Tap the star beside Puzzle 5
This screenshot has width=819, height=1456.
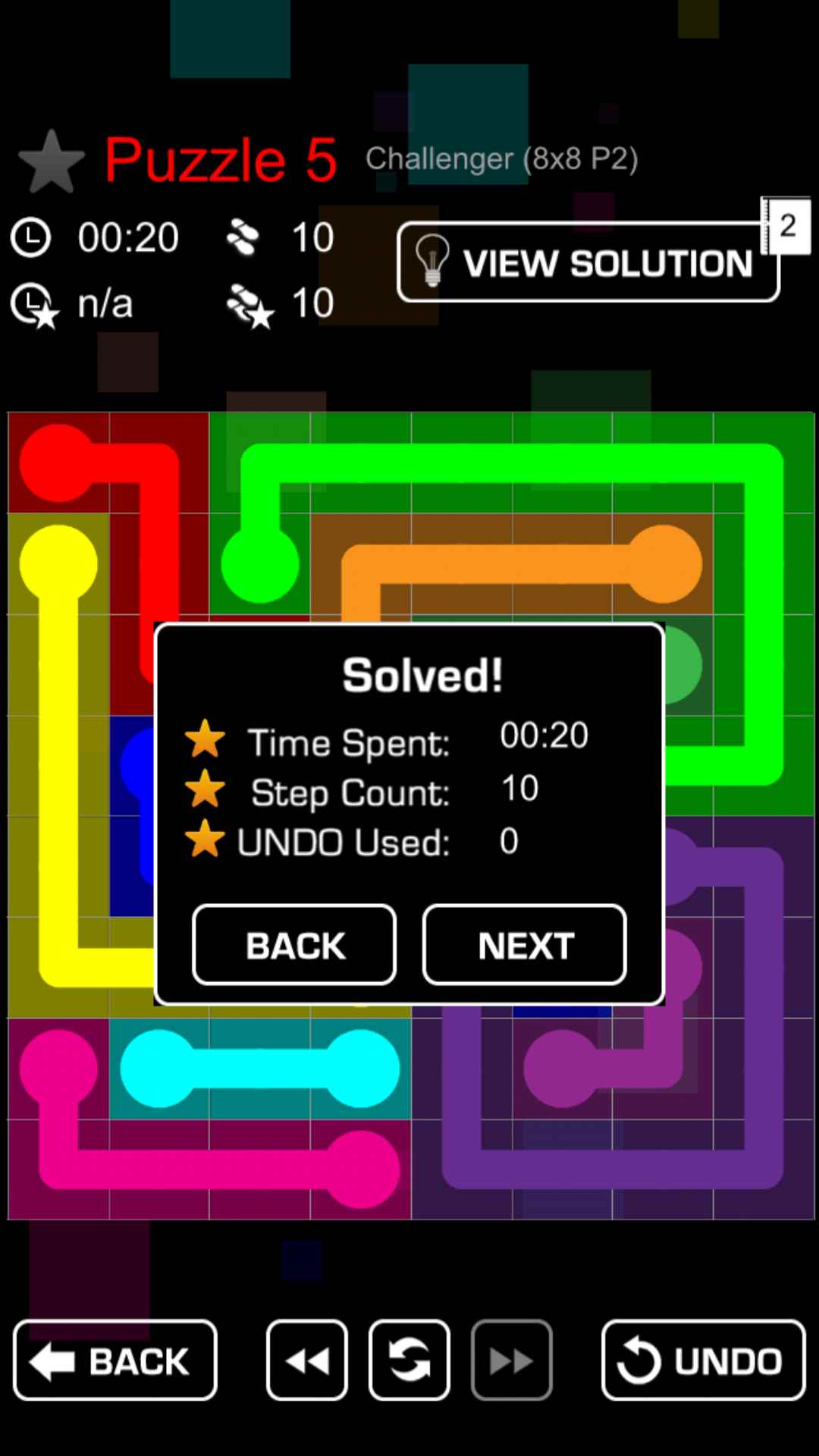[52, 162]
